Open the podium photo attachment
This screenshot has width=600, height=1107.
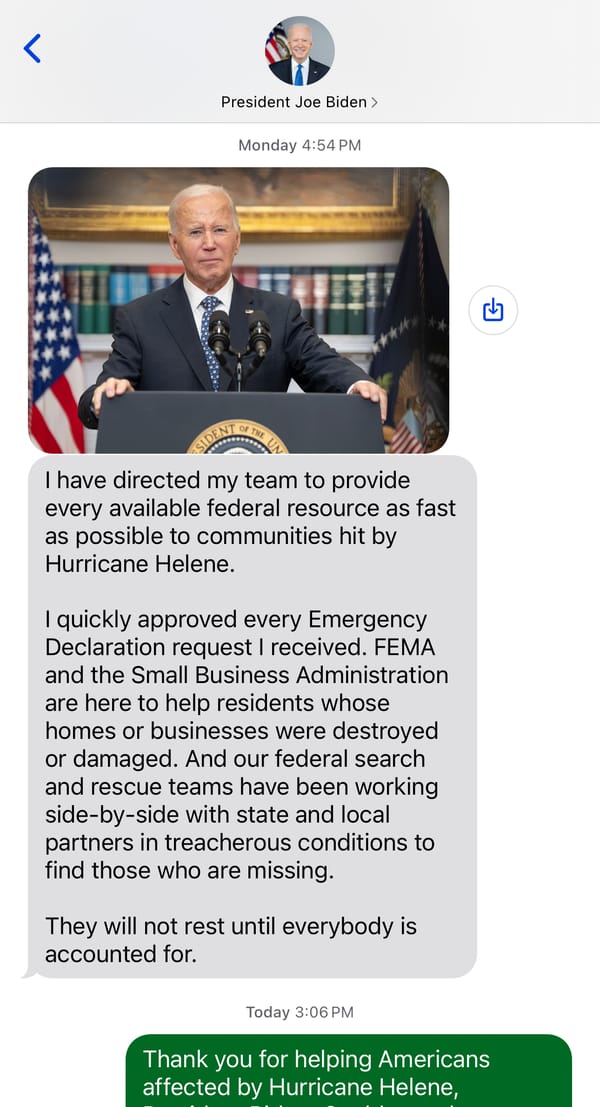point(238,310)
